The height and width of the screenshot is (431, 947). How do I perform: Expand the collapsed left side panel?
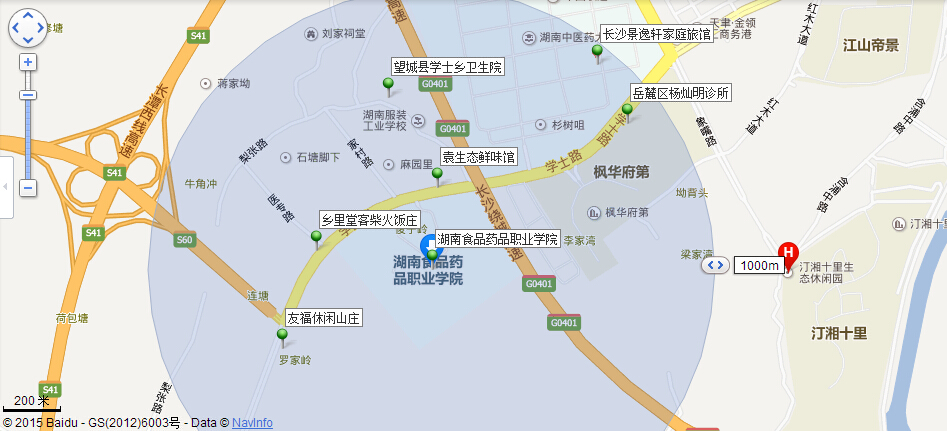pos(6,187)
